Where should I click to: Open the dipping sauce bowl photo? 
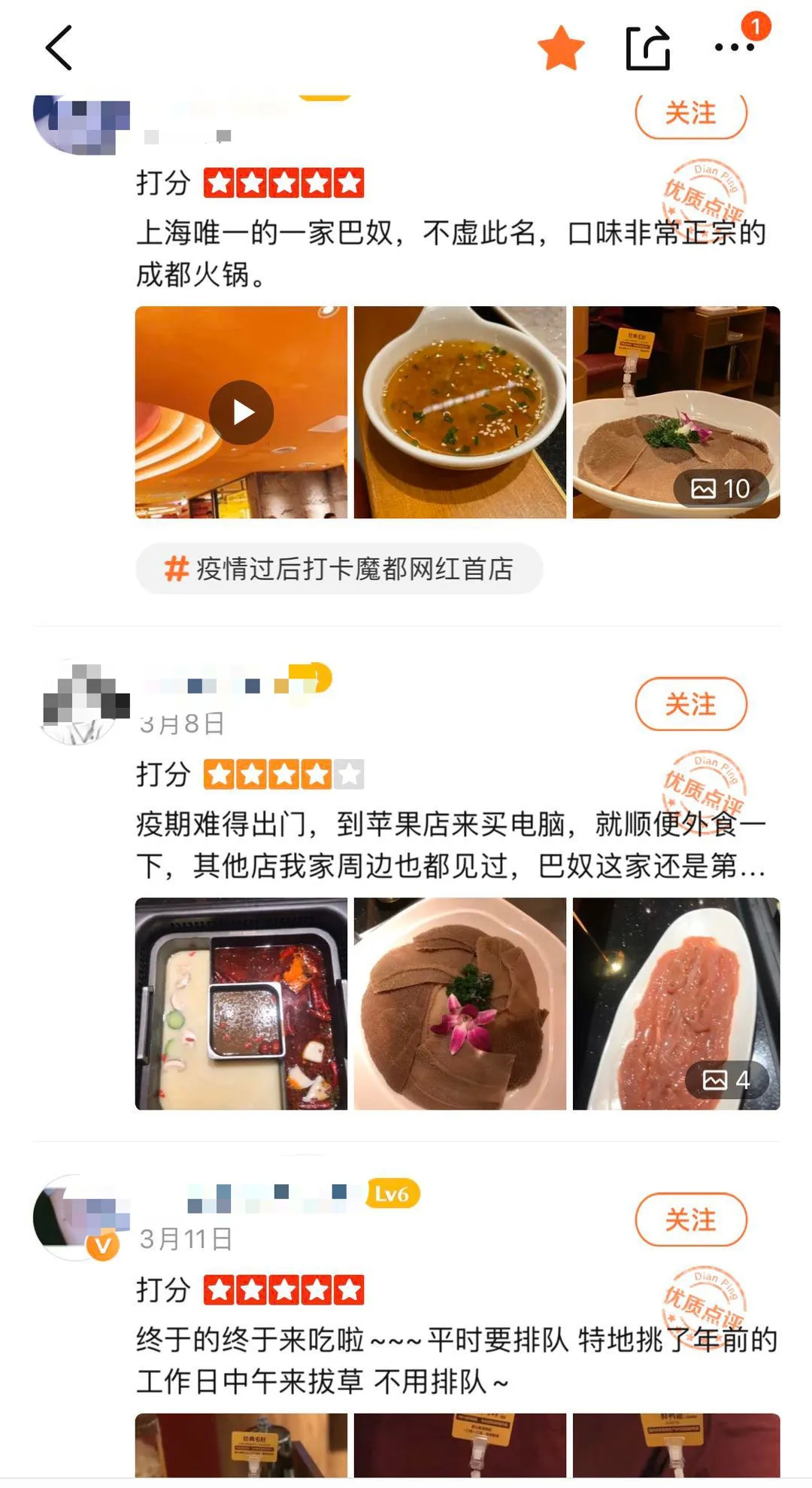pyautogui.click(x=459, y=412)
